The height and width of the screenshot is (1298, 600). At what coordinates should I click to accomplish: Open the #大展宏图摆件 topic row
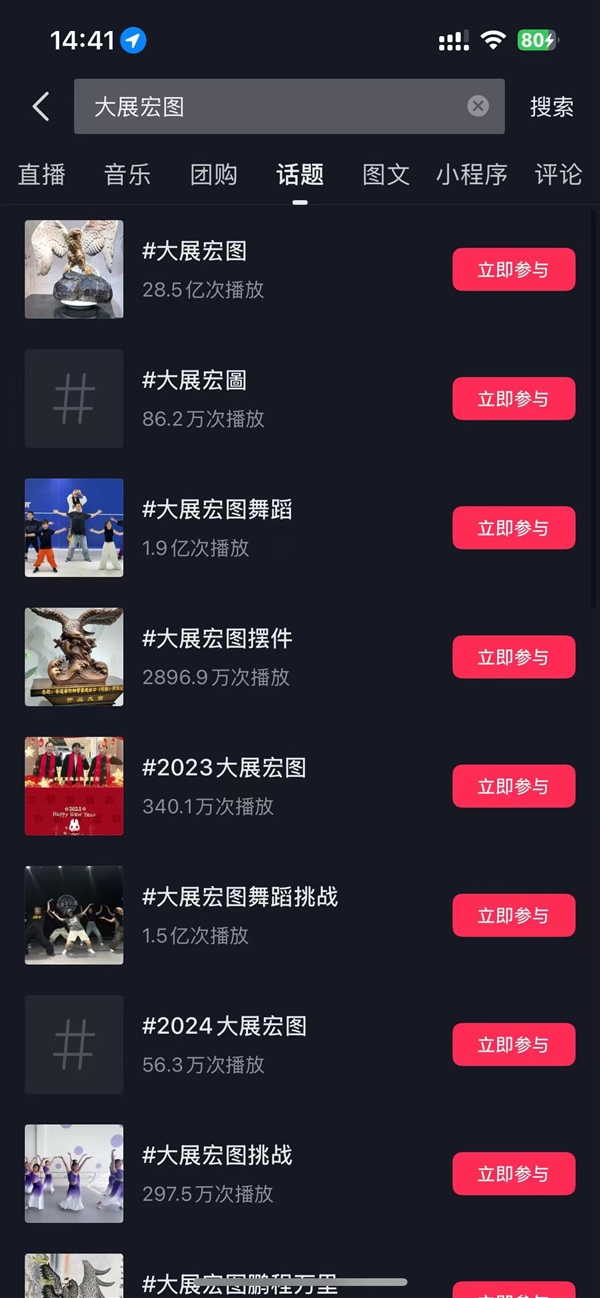pos(217,639)
